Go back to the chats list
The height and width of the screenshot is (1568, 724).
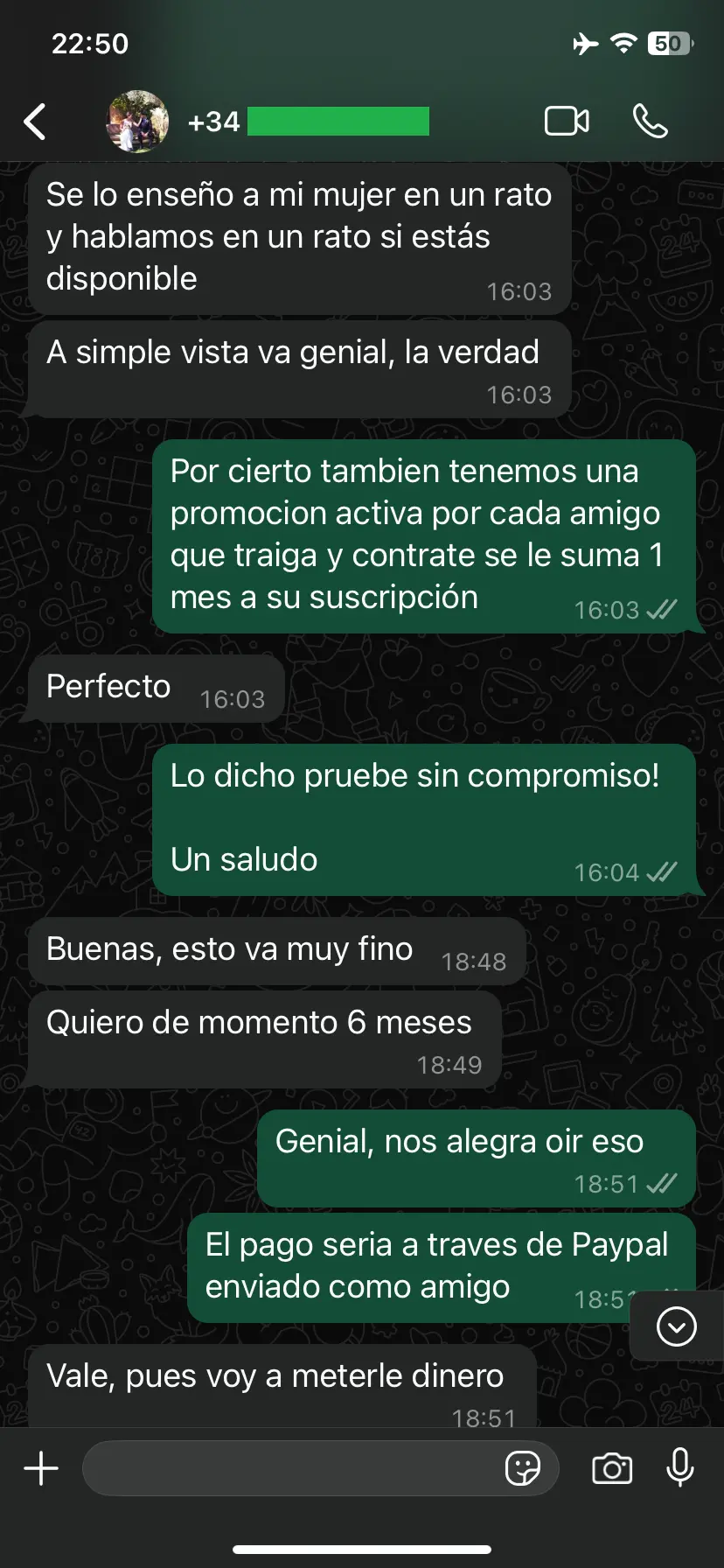point(35,122)
